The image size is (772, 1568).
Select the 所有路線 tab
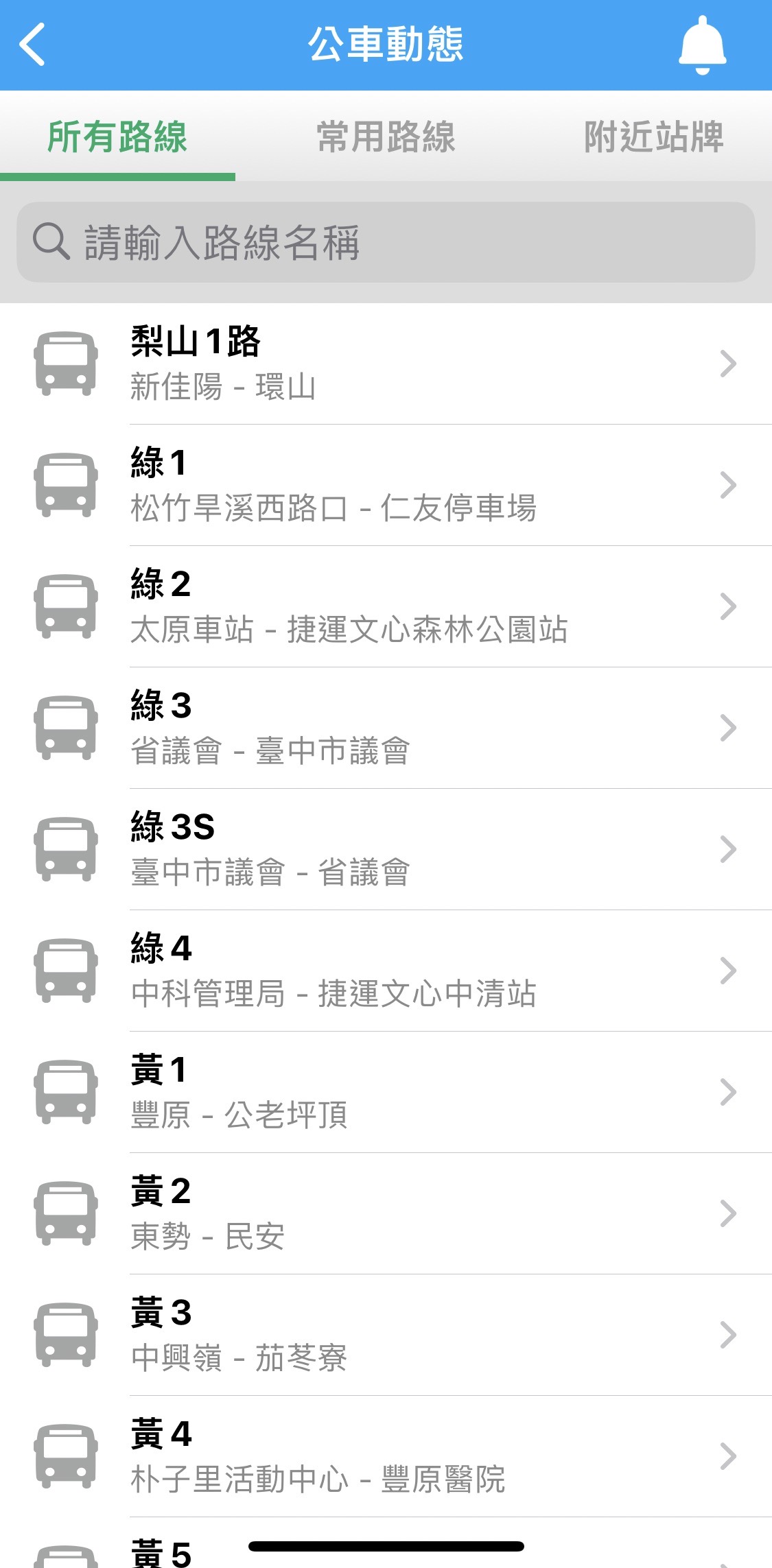click(117, 136)
